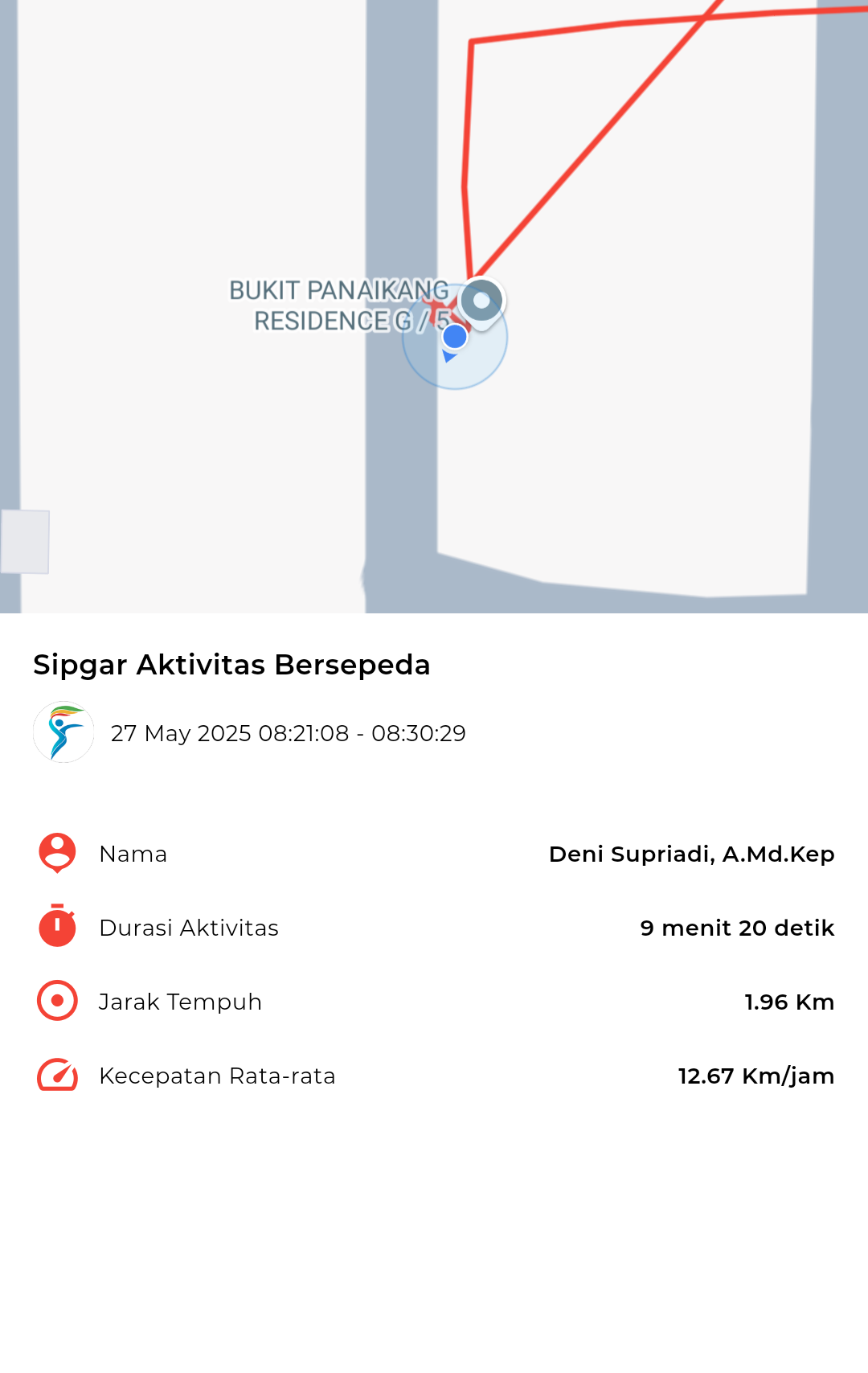Select the activity date and time text
This screenshot has width=868, height=1373.
coord(289,733)
